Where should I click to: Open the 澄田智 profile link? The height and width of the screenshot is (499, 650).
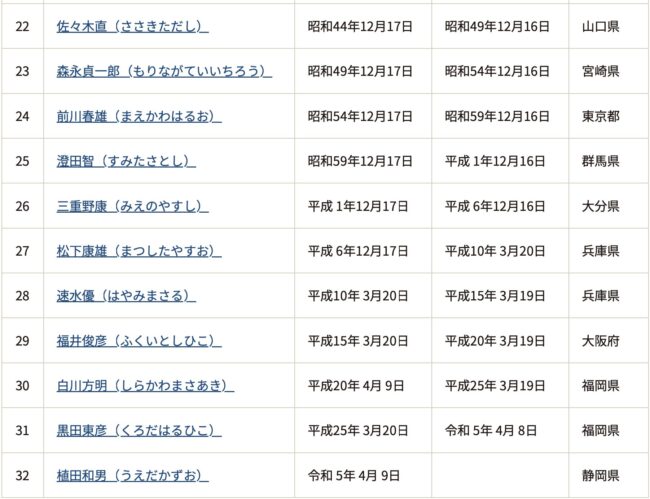pyautogui.click(x=126, y=161)
